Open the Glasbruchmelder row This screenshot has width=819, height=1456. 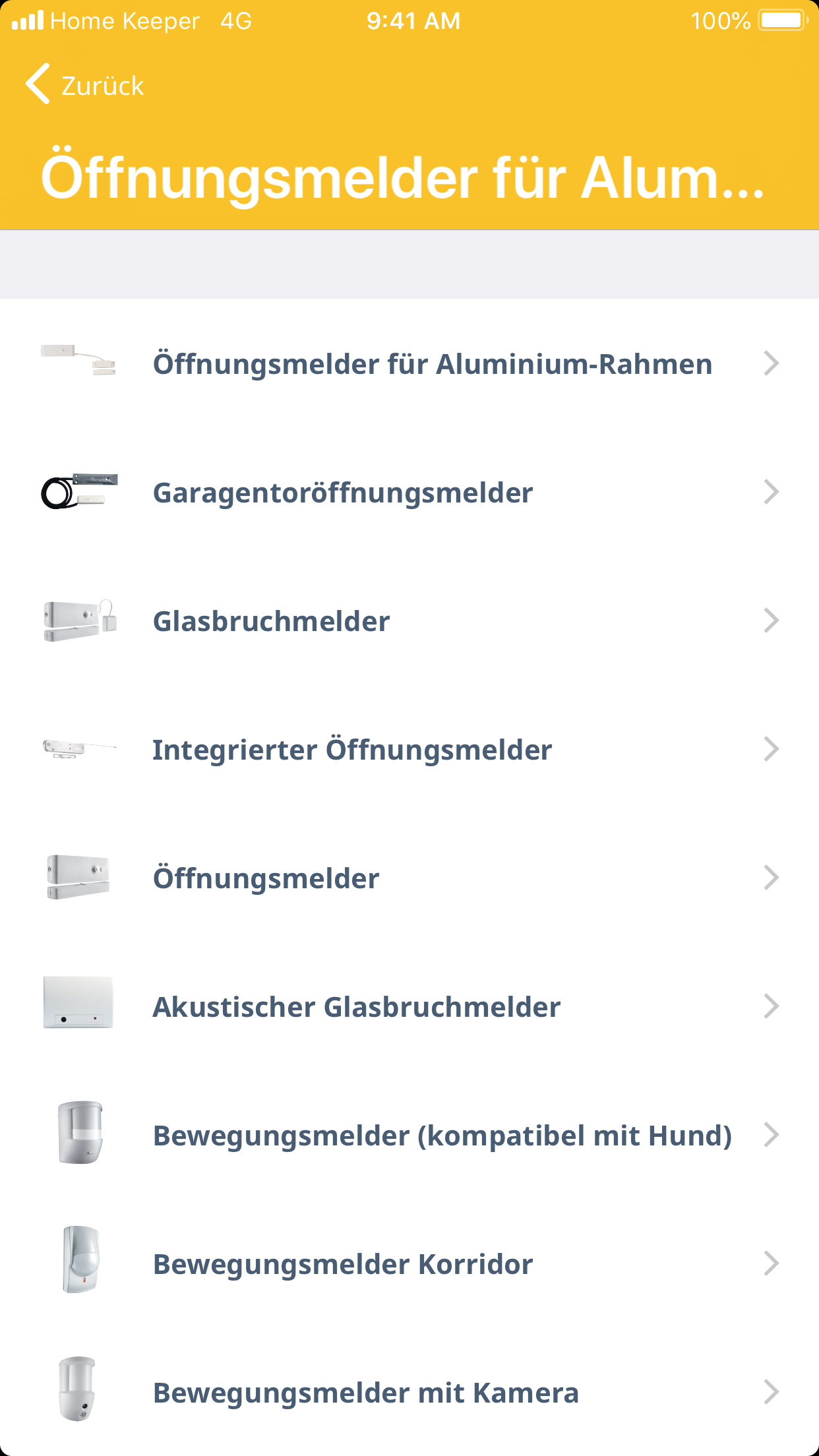click(272, 621)
